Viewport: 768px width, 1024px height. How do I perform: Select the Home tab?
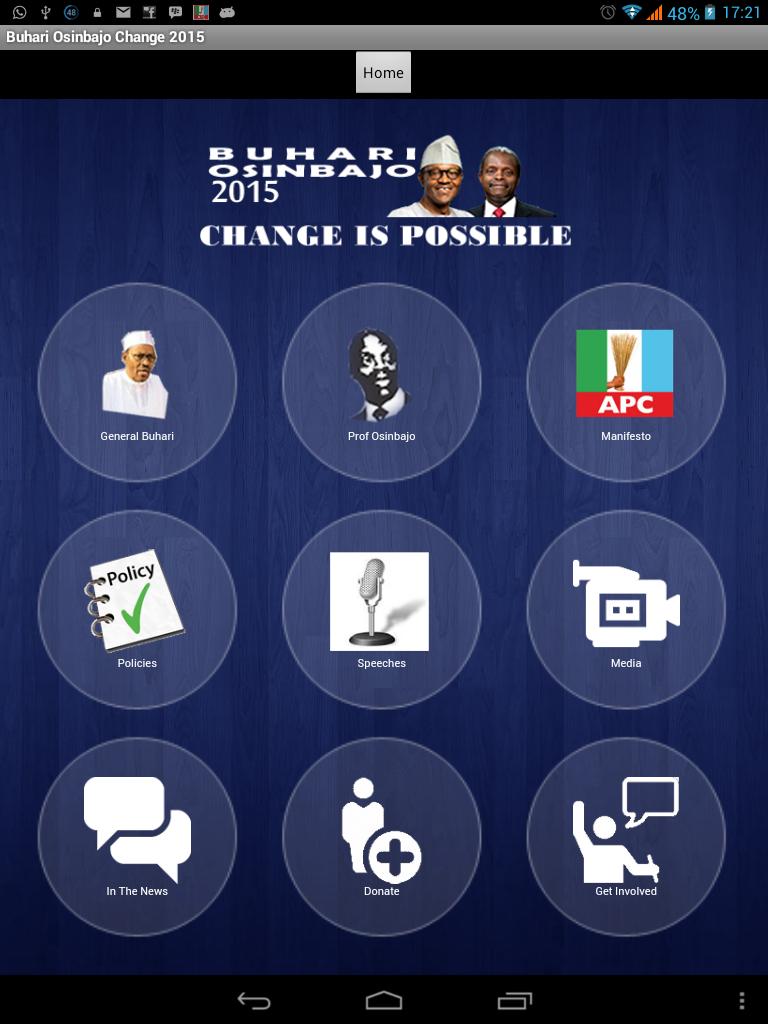click(383, 72)
